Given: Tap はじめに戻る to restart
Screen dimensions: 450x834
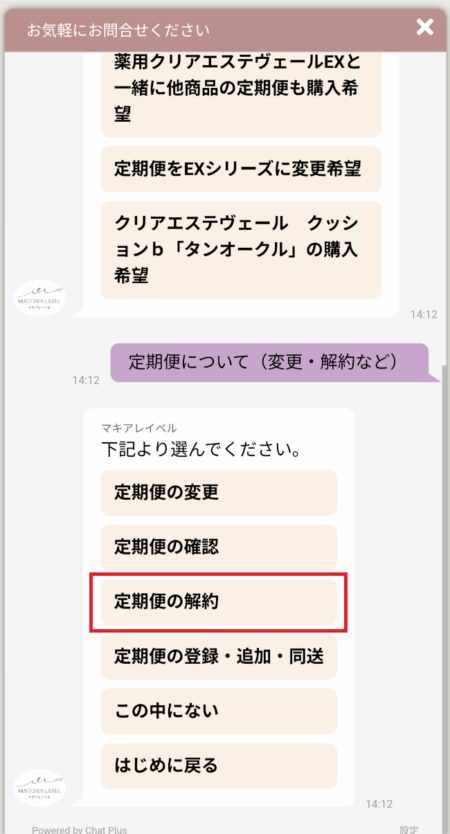Looking at the screenshot, I should 219,766.
